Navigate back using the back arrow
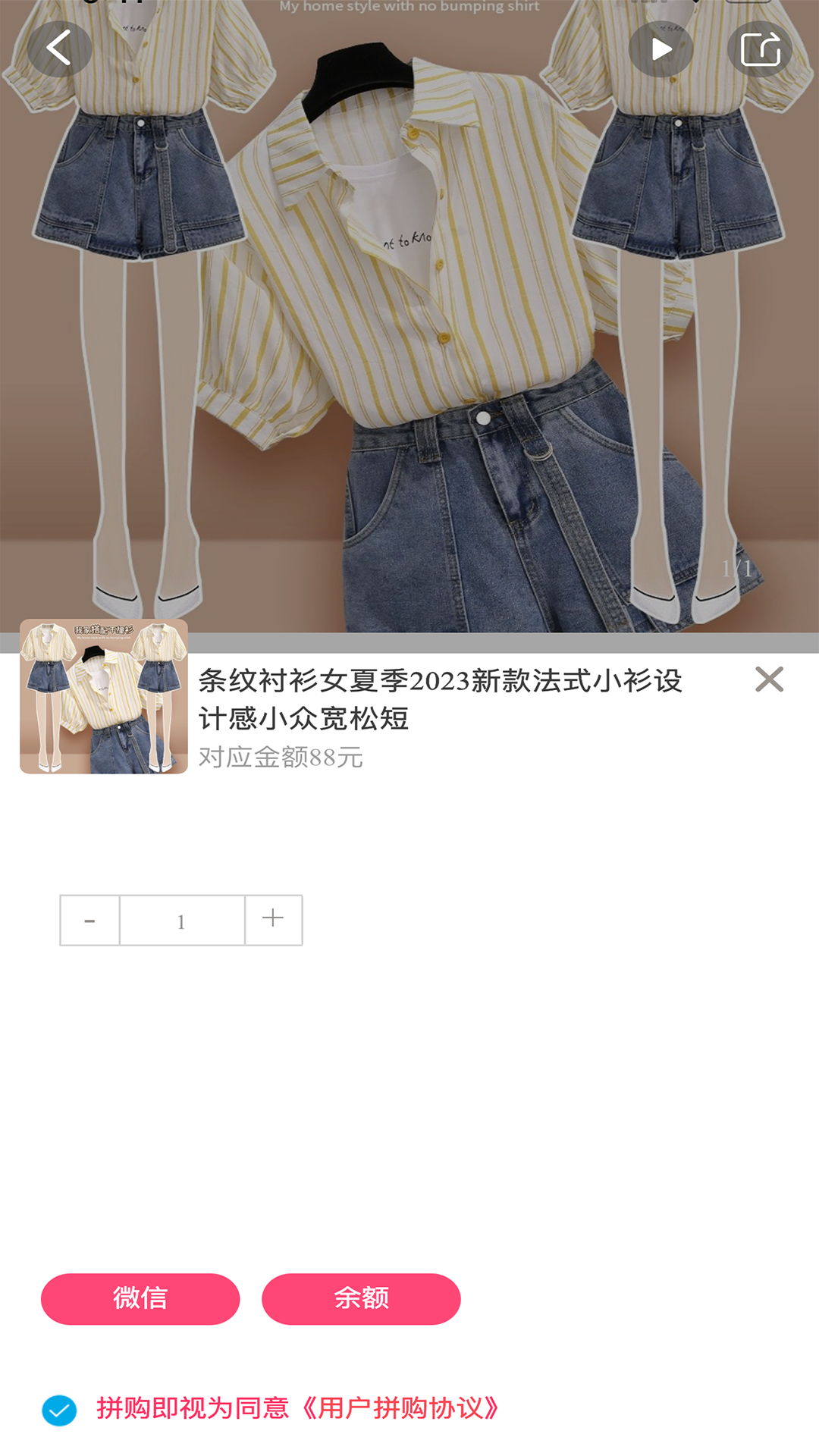 point(60,49)
